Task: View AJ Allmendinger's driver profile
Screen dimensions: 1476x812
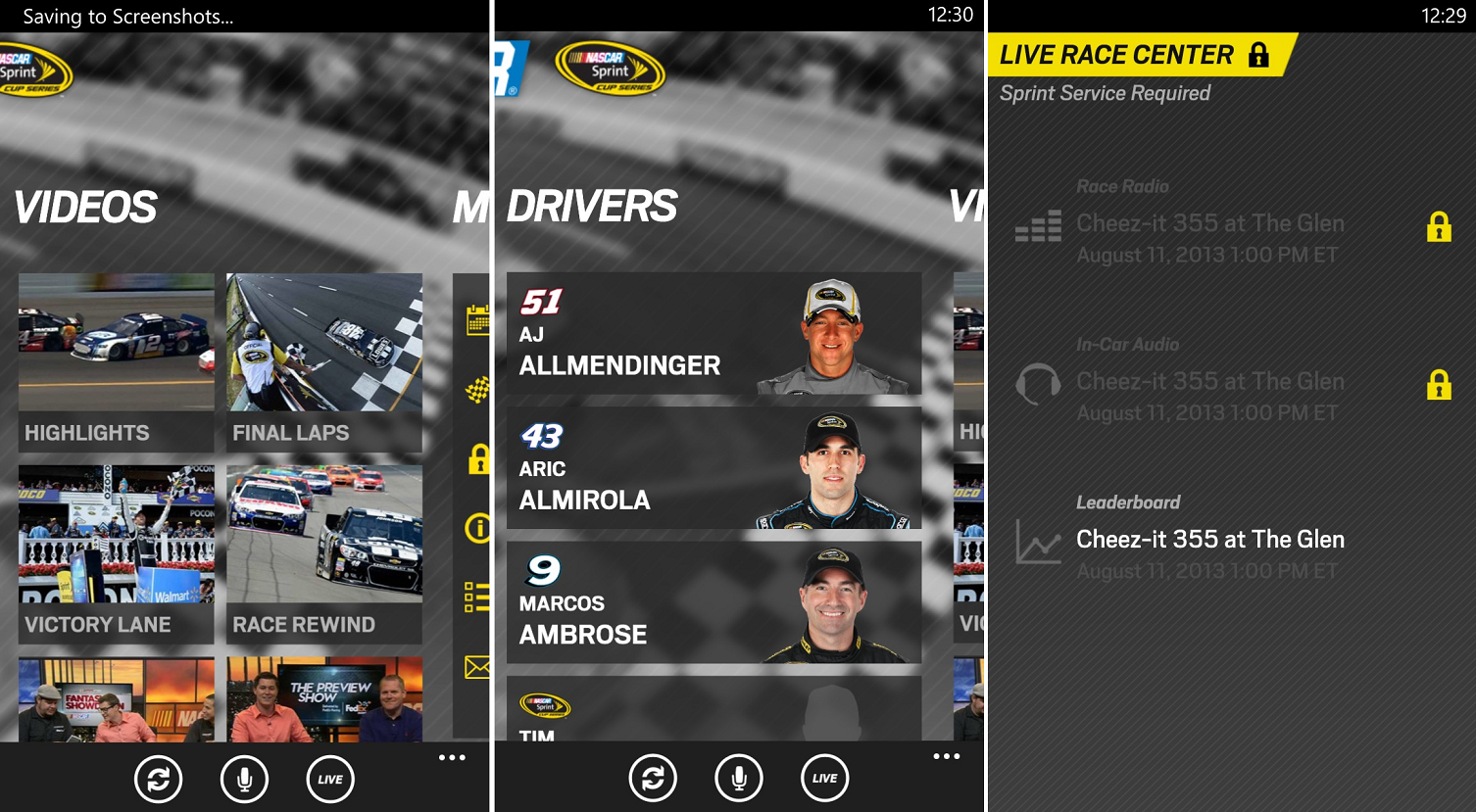Action: pos(713,334)
